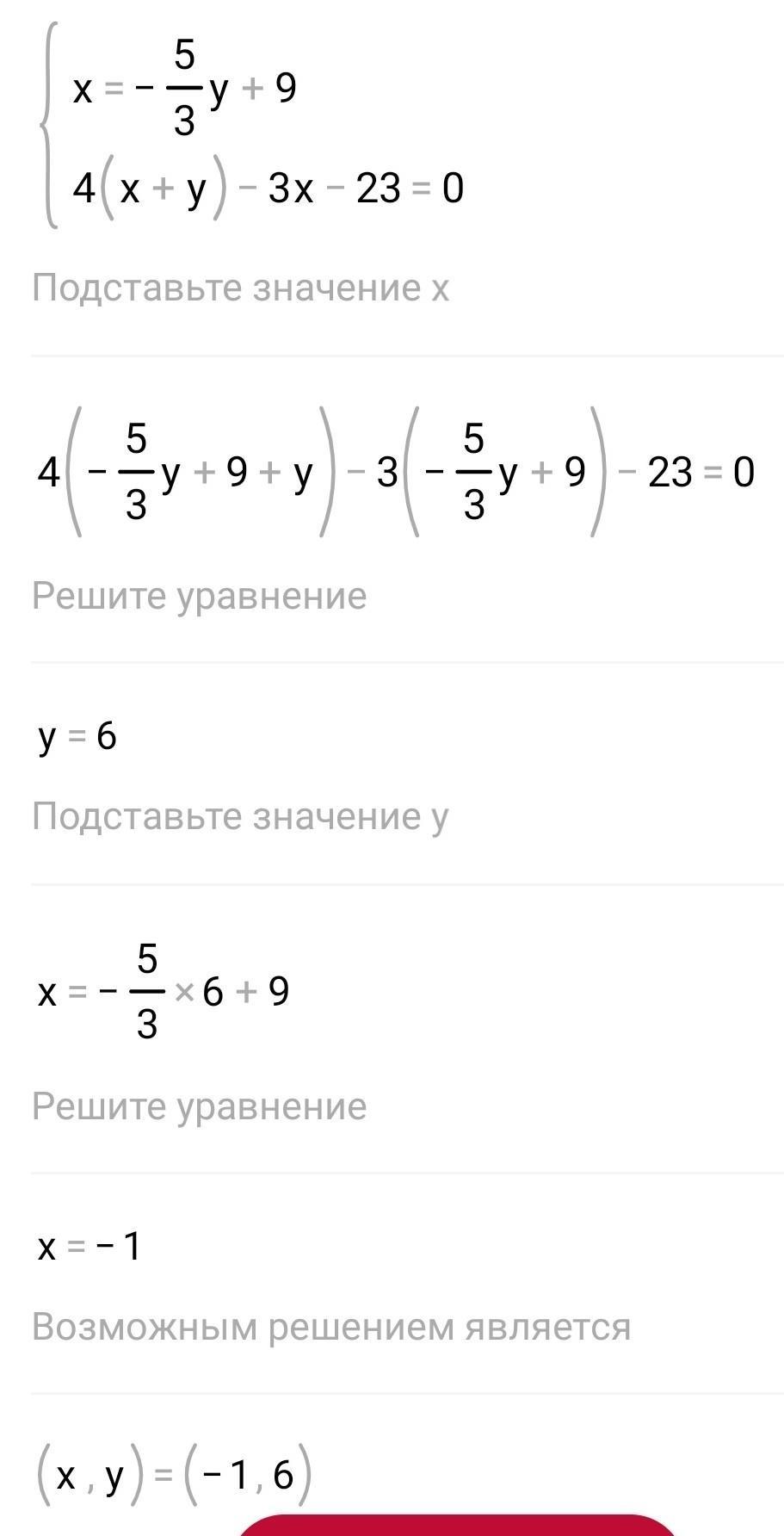Tap the red button at the bottom
This screenshot has width=784, height=1536.
click(x=456, y=1526)
